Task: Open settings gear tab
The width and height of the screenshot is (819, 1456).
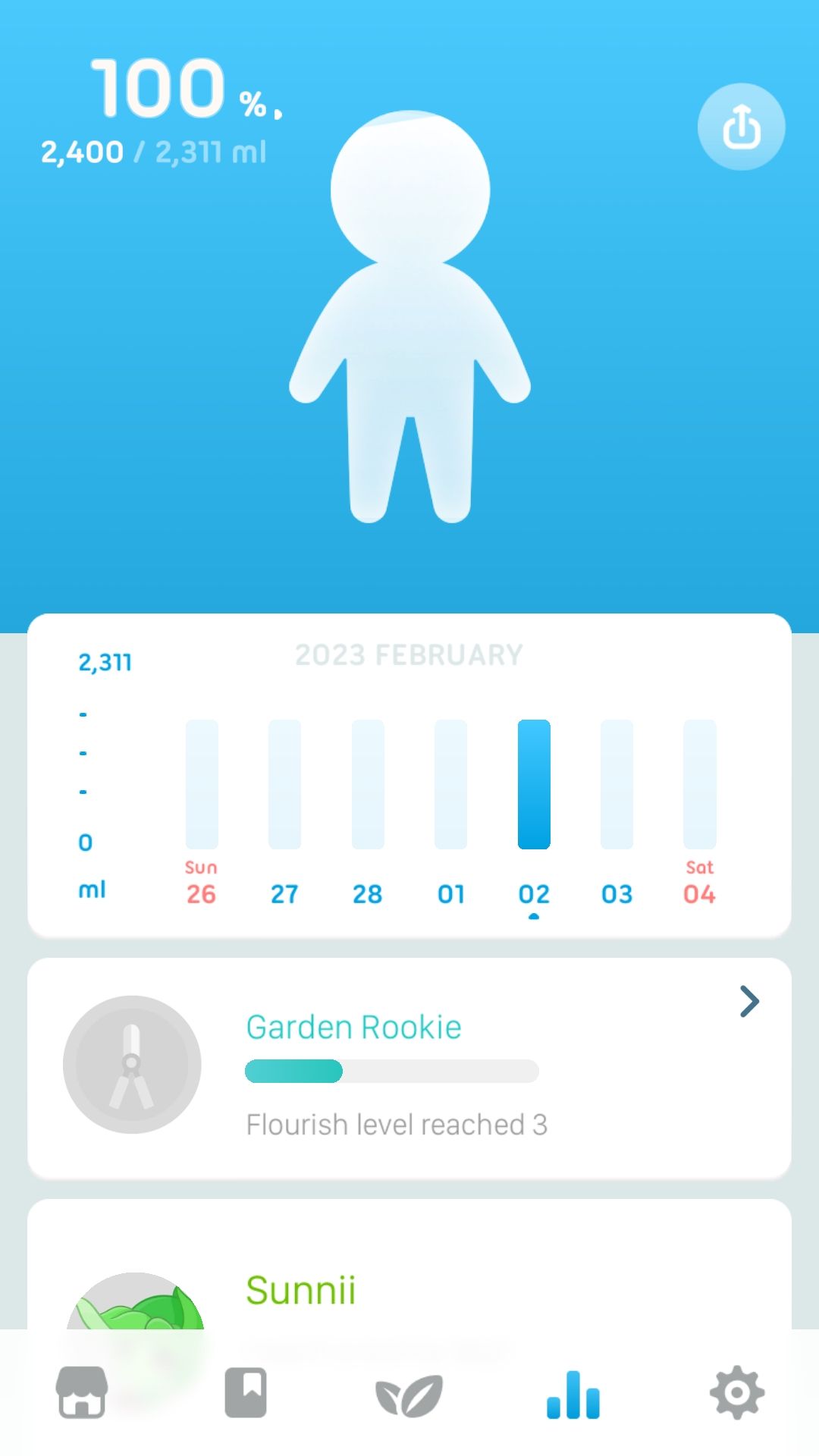Action: click(737, 1392)
